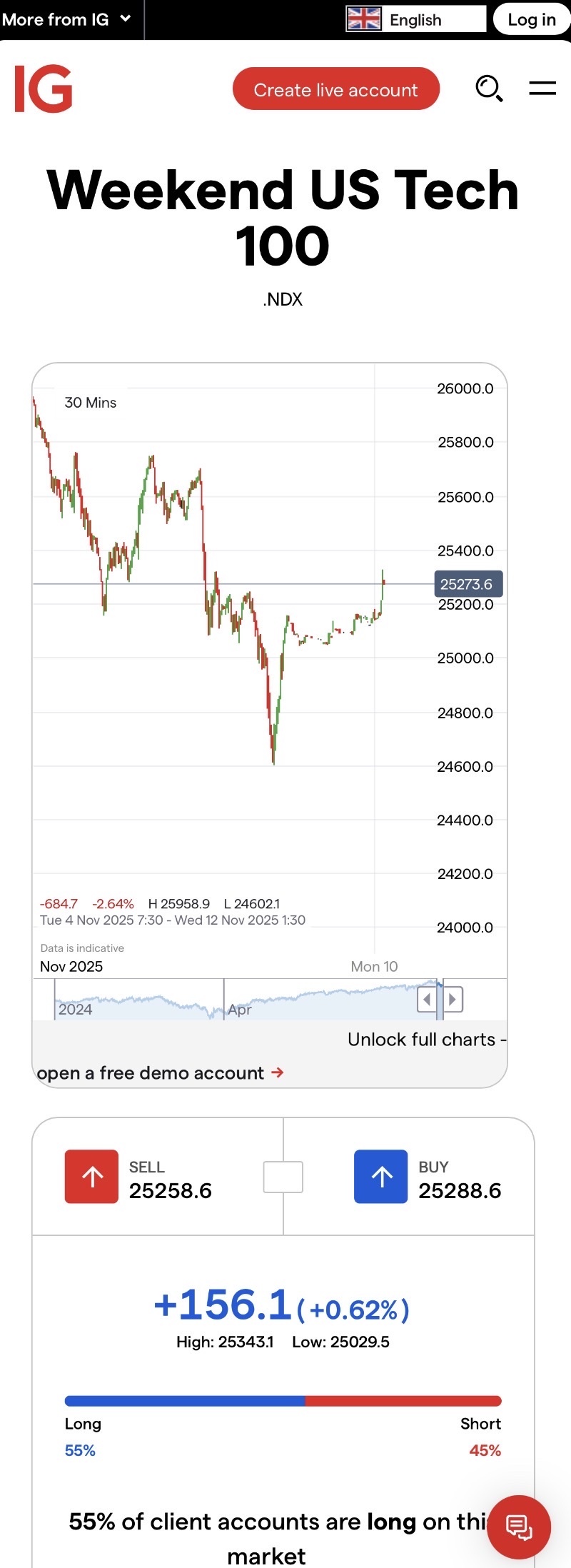Go to the IG home logo
This screenshot has height=1568, width=571.
44,89
